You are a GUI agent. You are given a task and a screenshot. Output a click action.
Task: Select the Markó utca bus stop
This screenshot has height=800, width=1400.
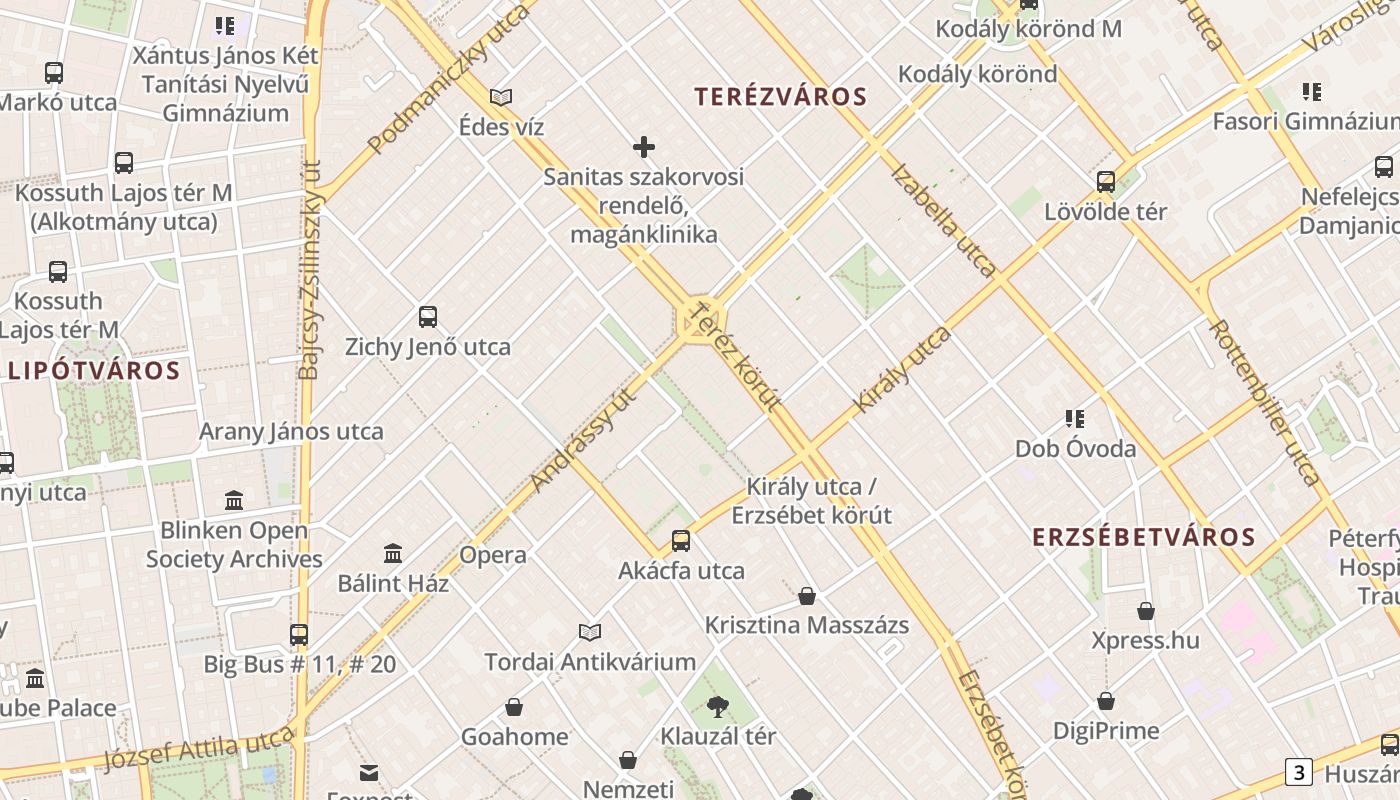[54, 73]
